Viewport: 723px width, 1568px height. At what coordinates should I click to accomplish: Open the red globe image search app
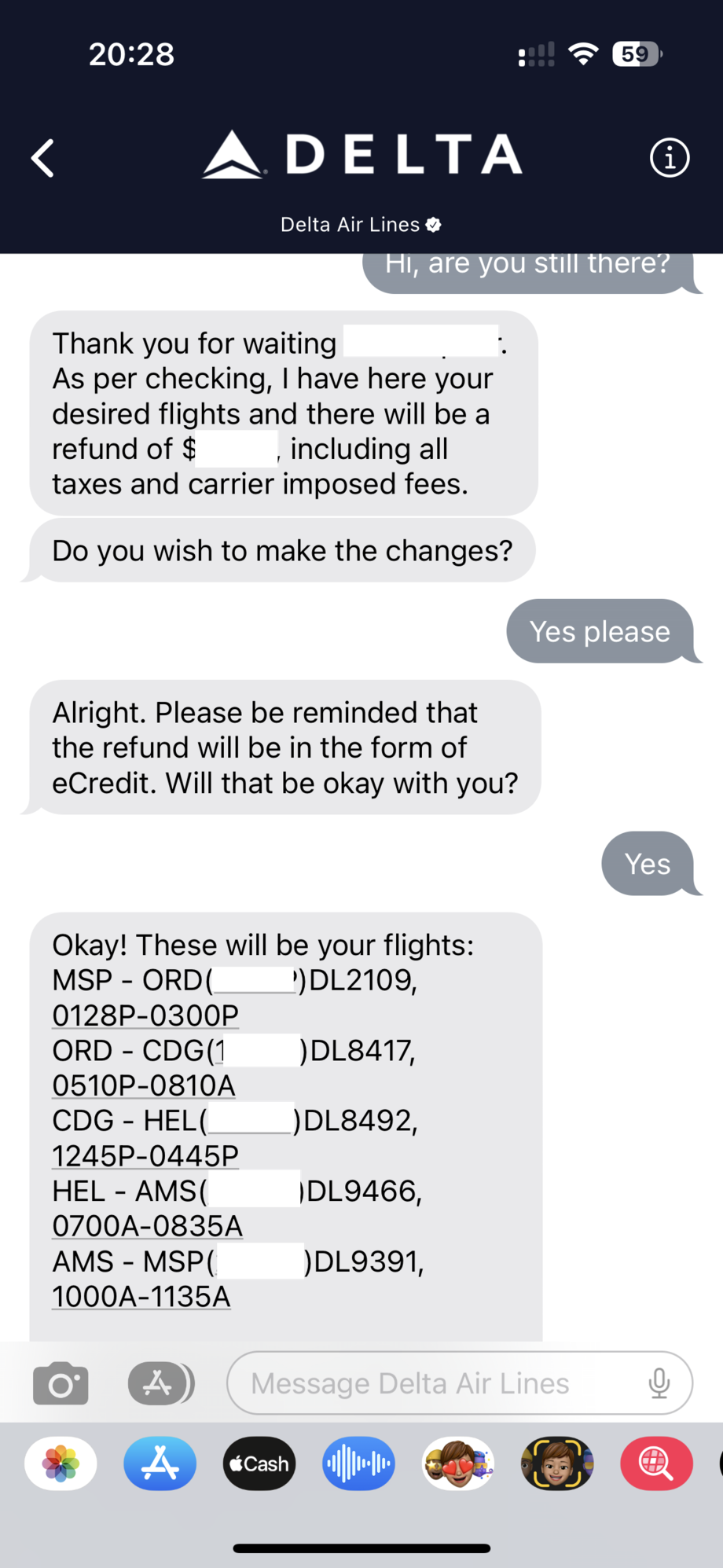point(656,1463)
